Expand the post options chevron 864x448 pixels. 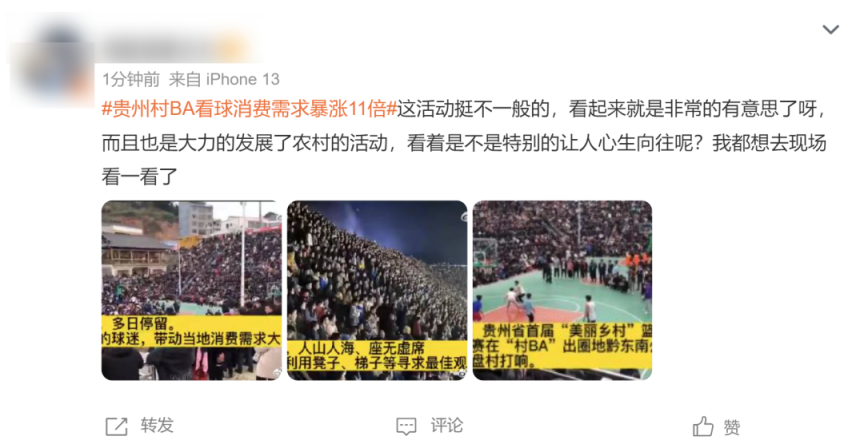[x=830, y=30]
